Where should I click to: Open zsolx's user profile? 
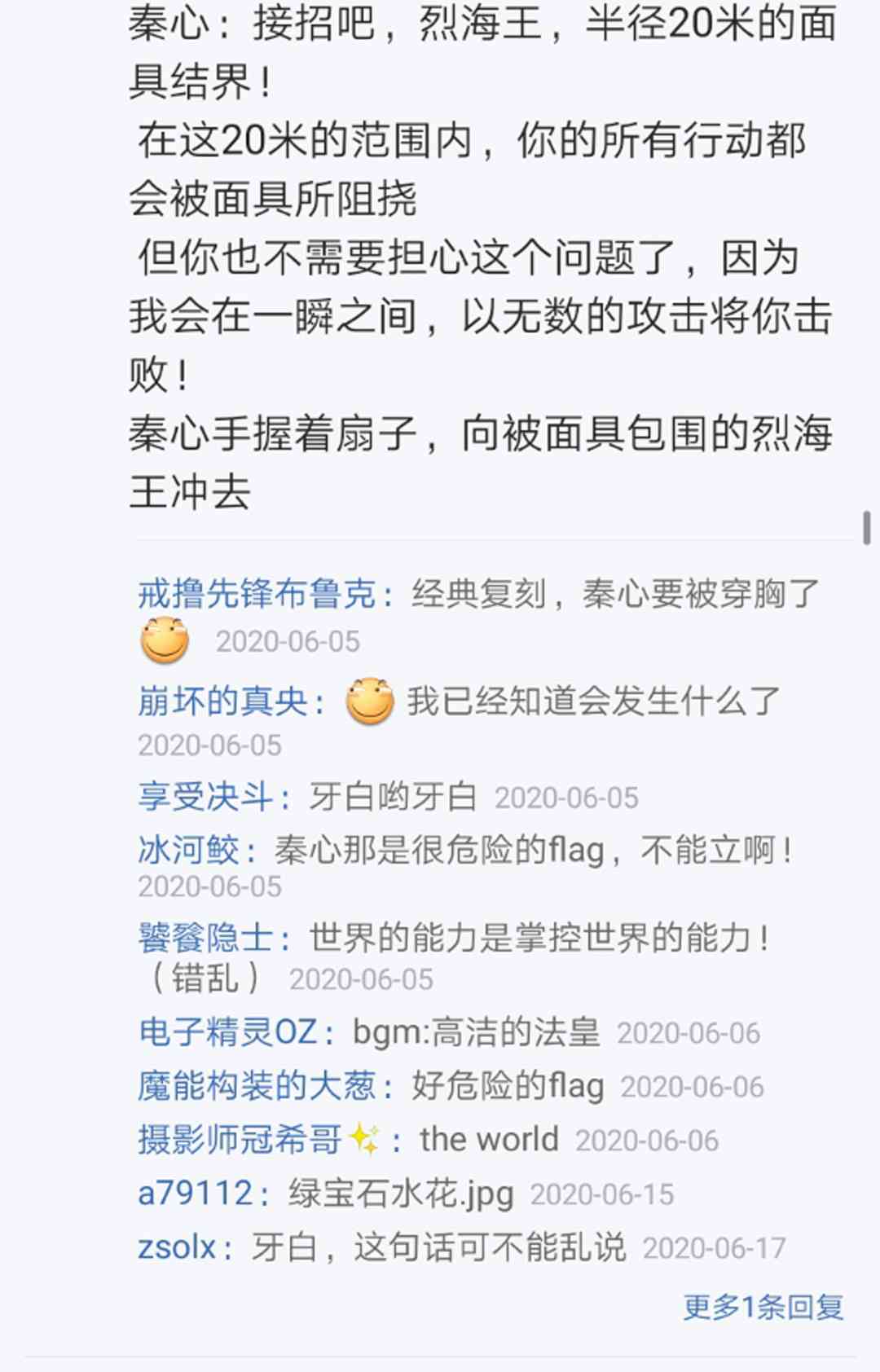tap(177, 1247)
